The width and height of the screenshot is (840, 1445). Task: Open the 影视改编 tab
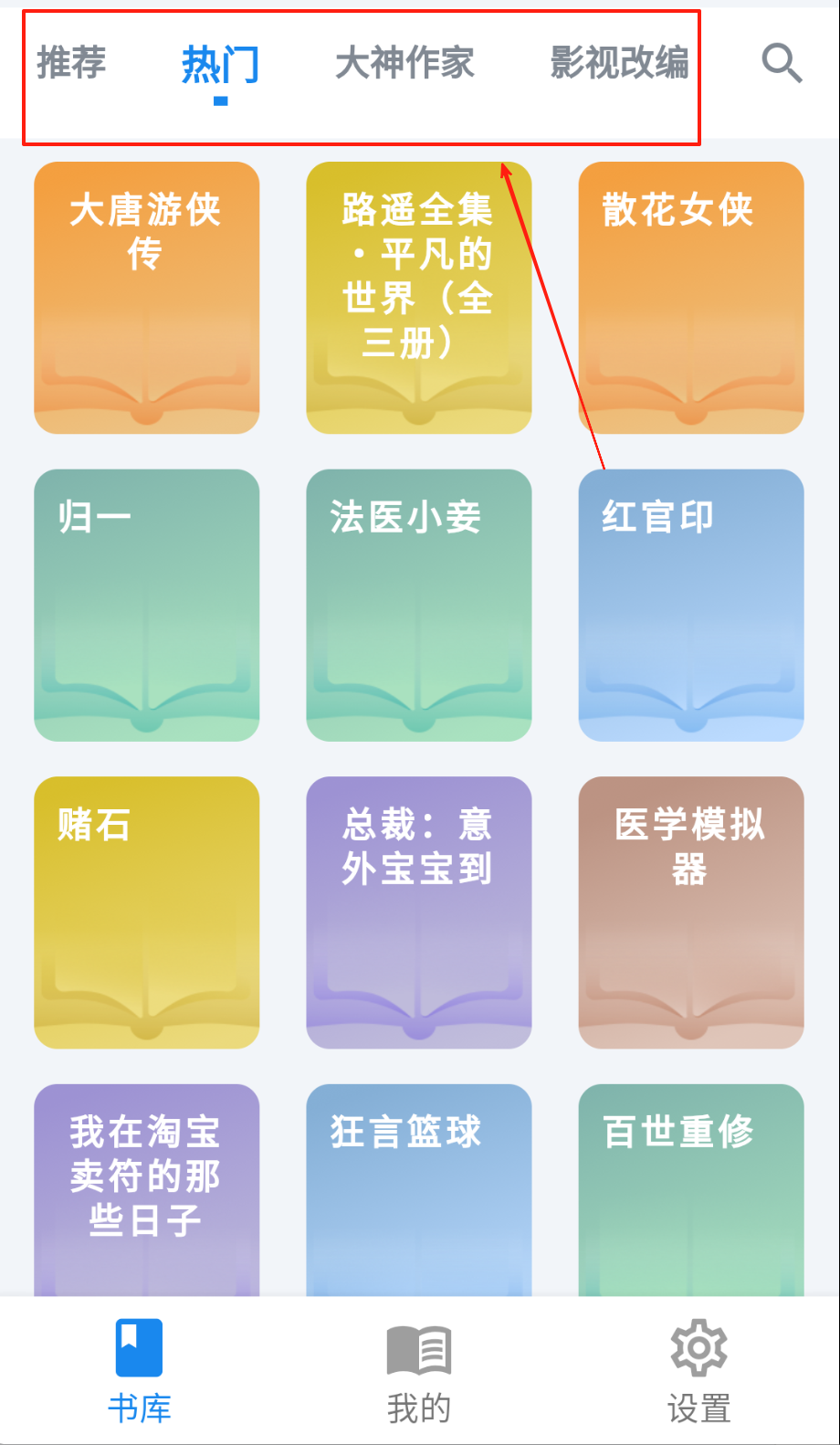(619, 63)
